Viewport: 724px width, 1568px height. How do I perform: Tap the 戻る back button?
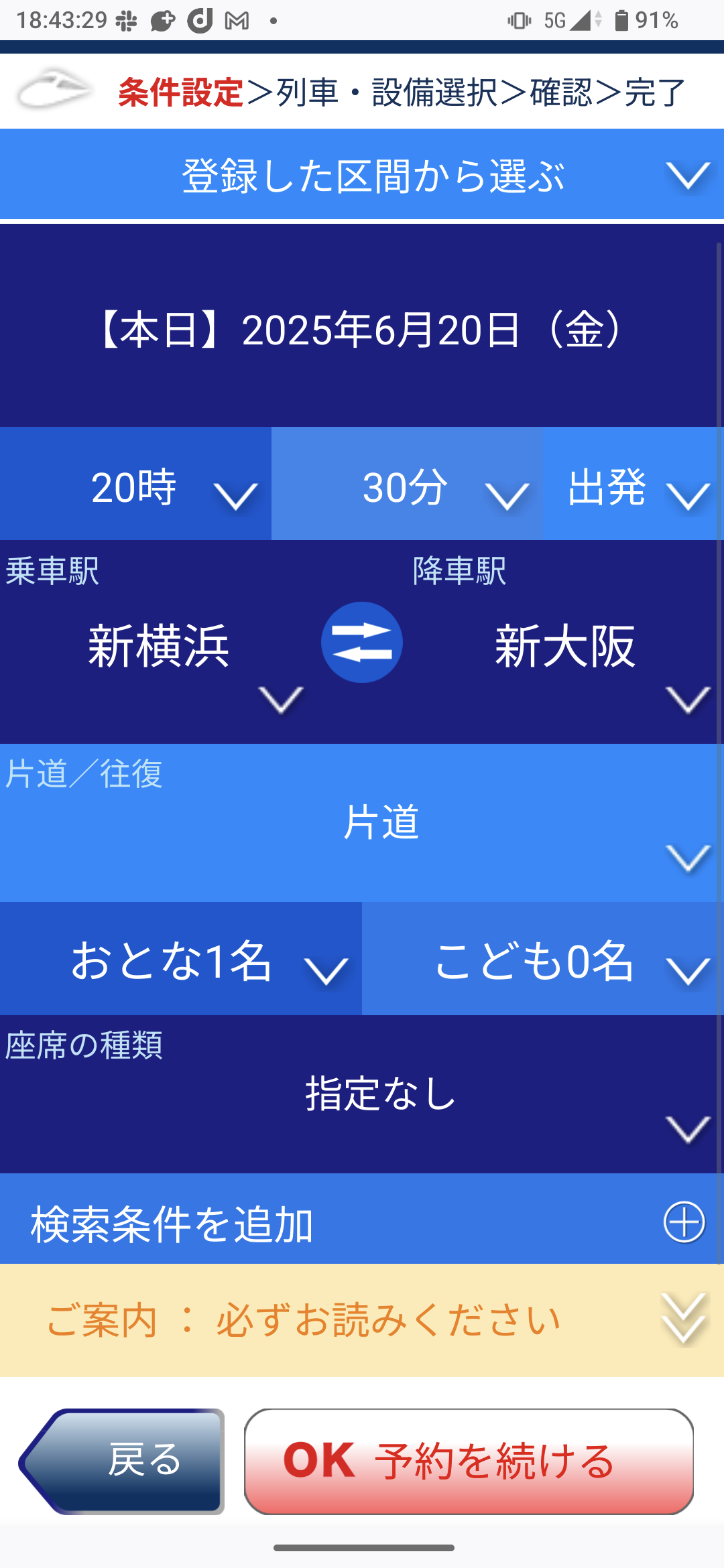122,1461
